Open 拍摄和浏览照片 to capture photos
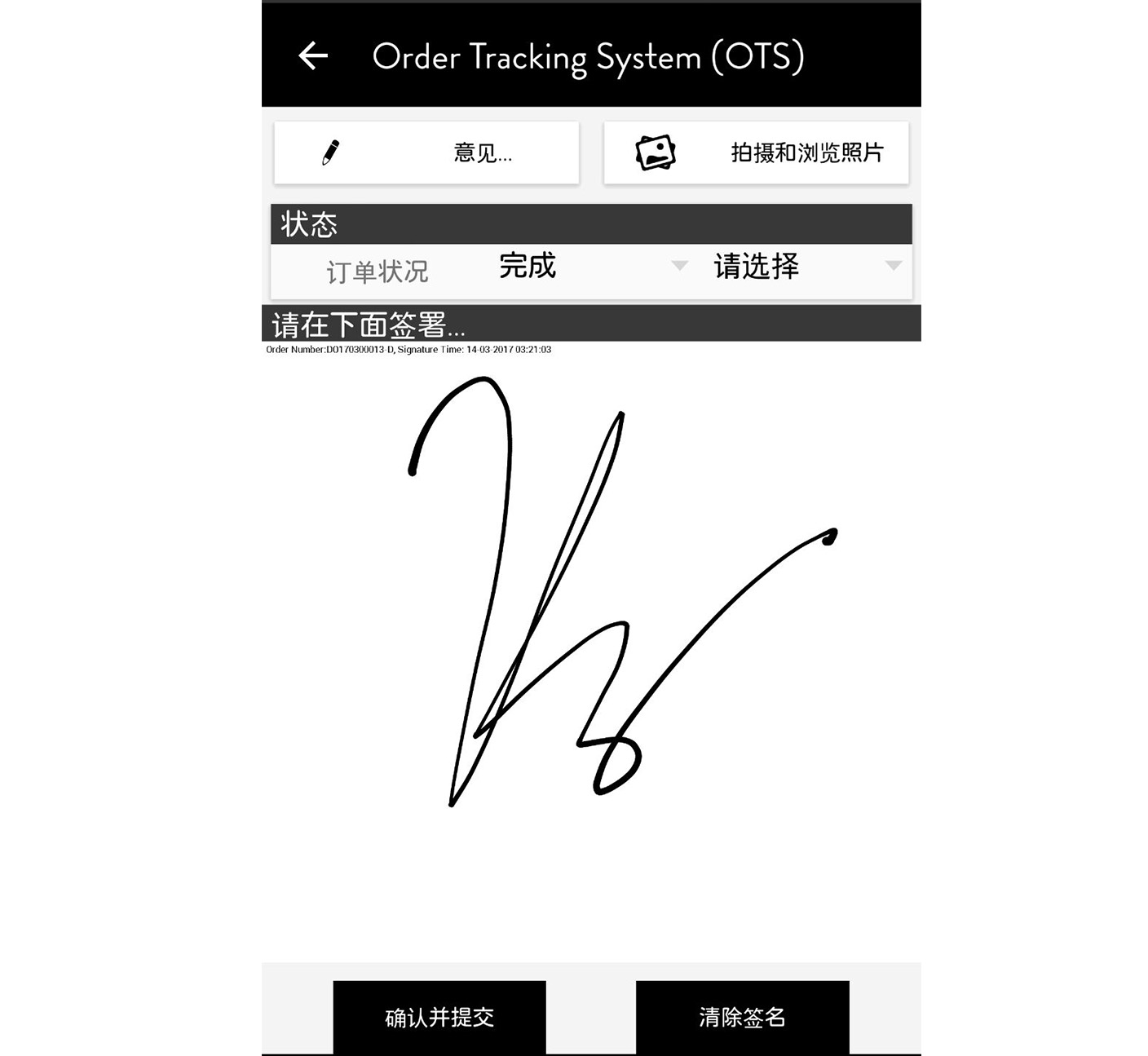This screenshot has height=1056, width=1148. pos(756,152)
